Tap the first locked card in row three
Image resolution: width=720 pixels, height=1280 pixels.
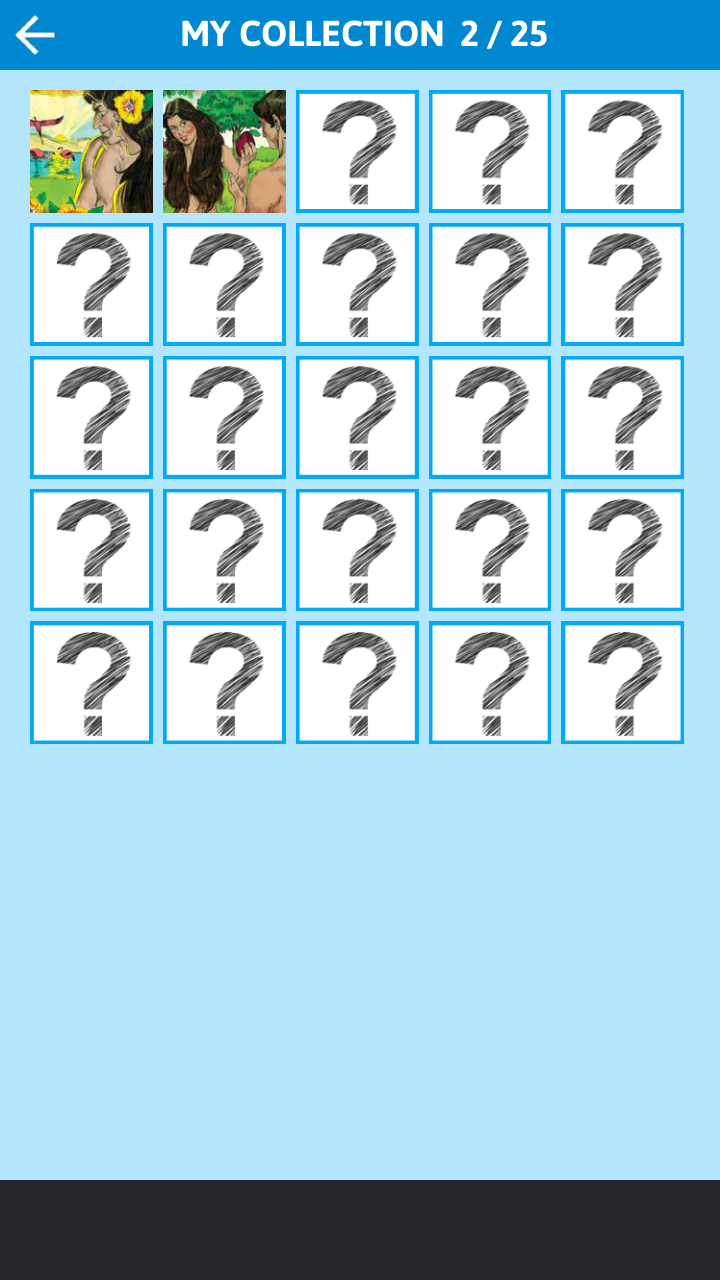(x=91, y=417)
